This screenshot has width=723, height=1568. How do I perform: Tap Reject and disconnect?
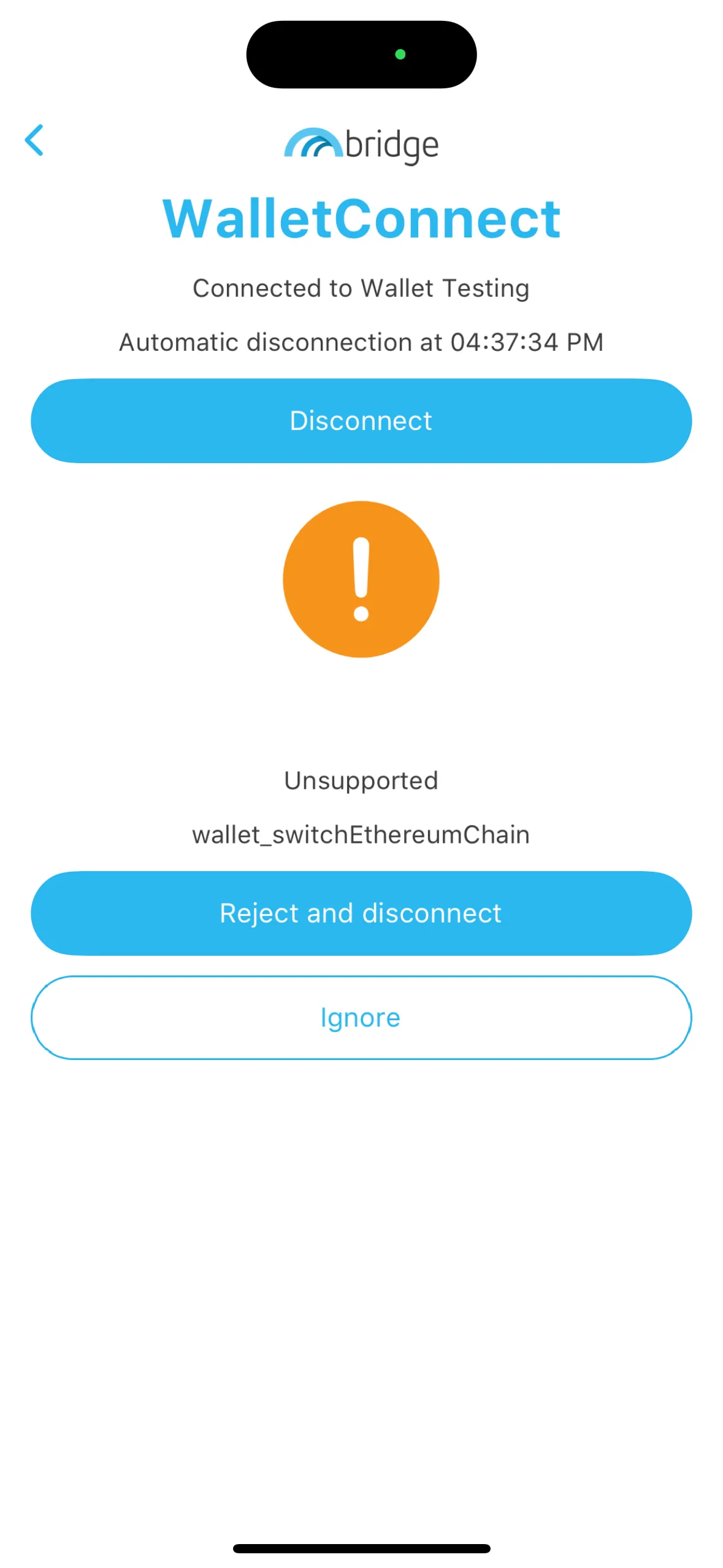pyautogui.click(x=361, y=913)
